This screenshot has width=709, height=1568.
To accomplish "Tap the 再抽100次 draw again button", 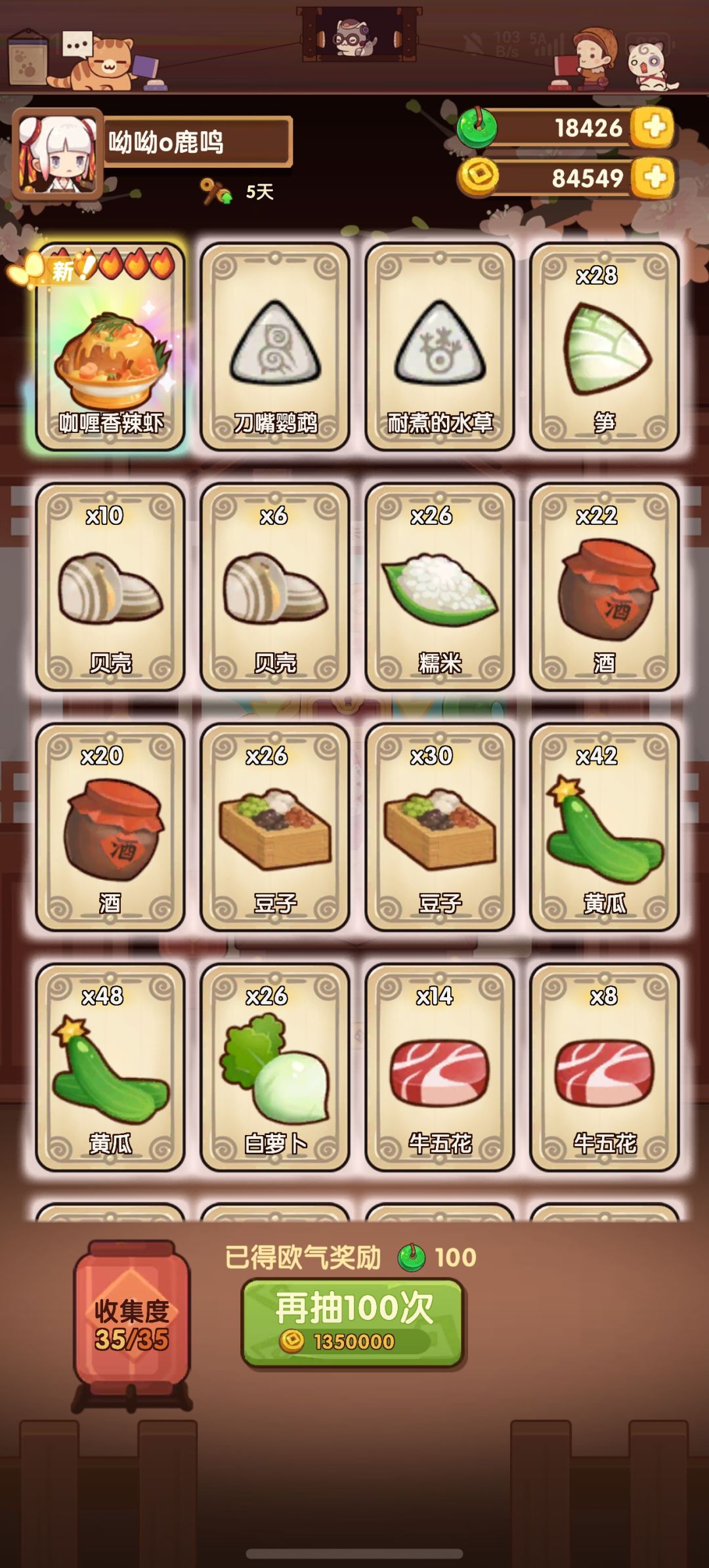I will click(353, 1323).
